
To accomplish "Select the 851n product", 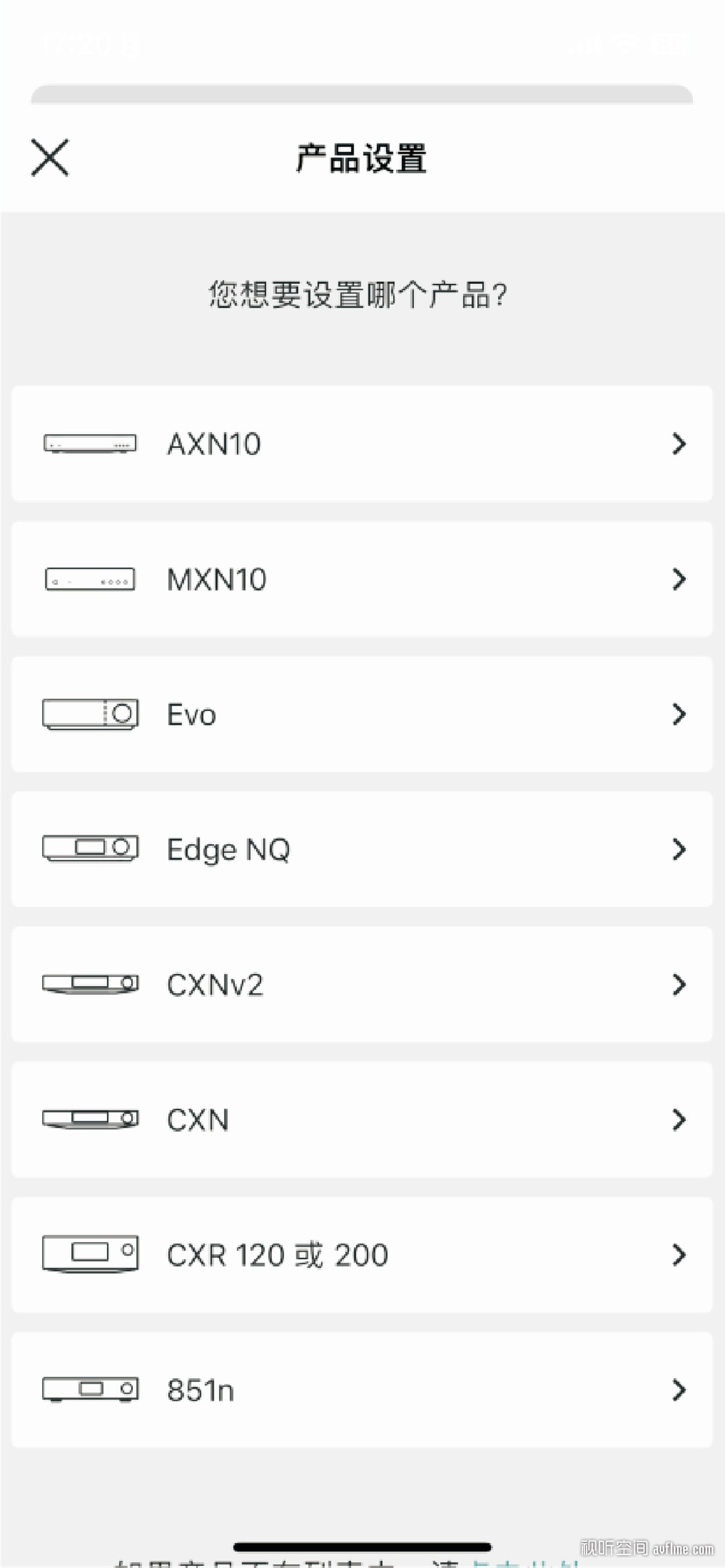I will [362, 1390].
